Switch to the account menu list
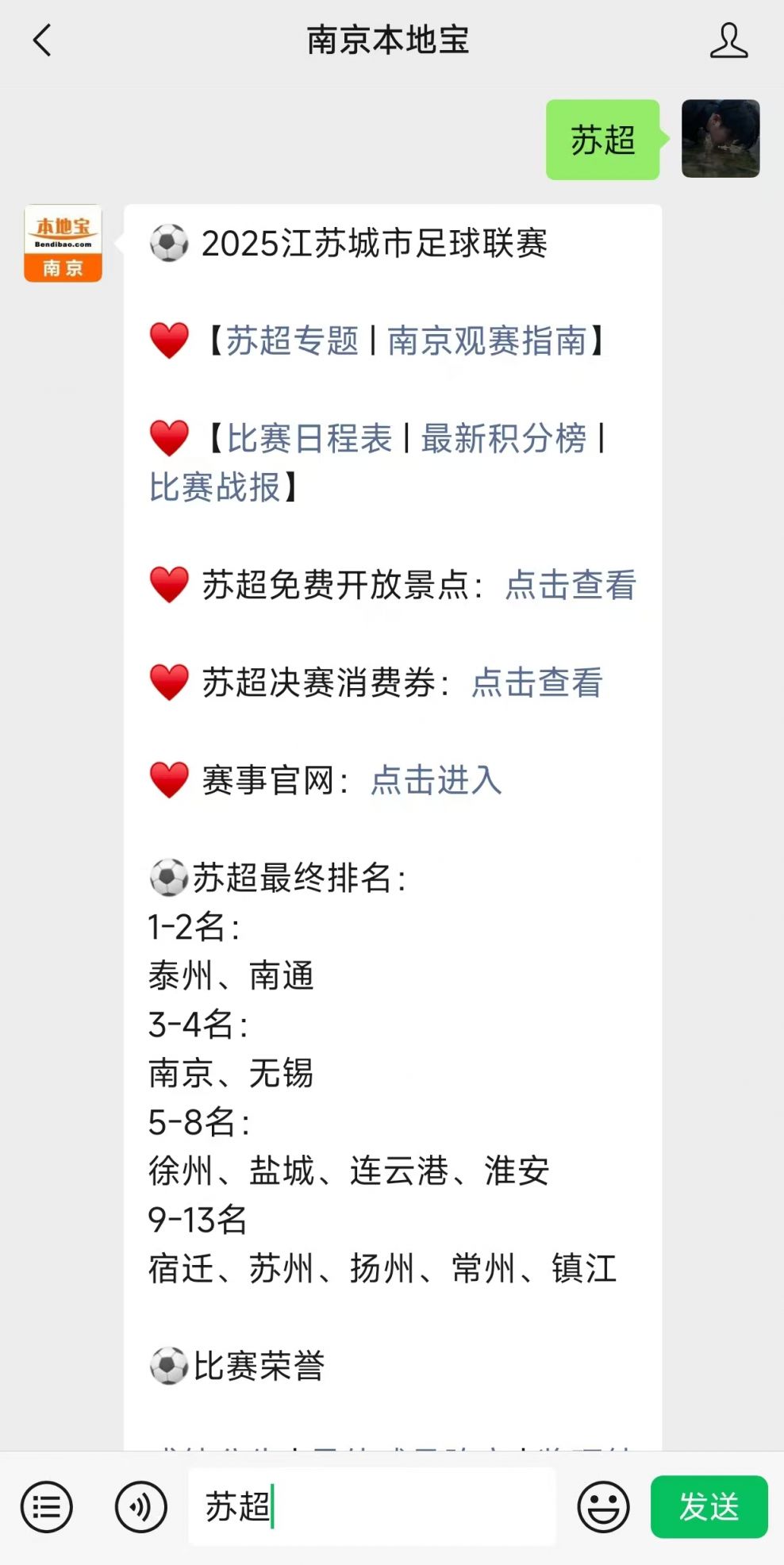784x1565 pixels. [x=47, y=1506]
